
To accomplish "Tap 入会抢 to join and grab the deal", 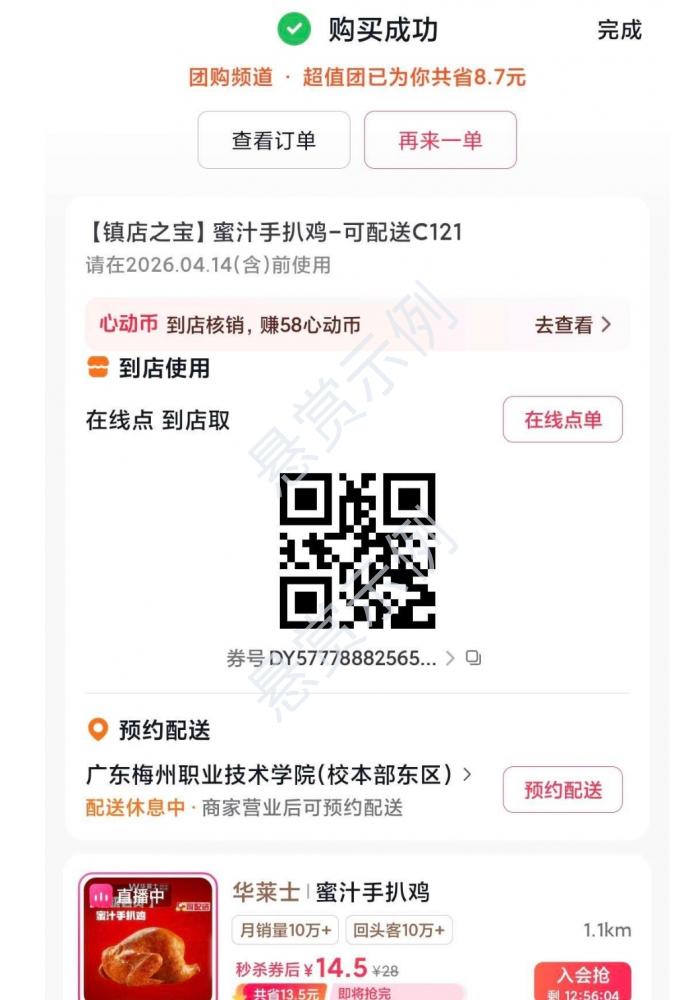I will pos(582,977).
